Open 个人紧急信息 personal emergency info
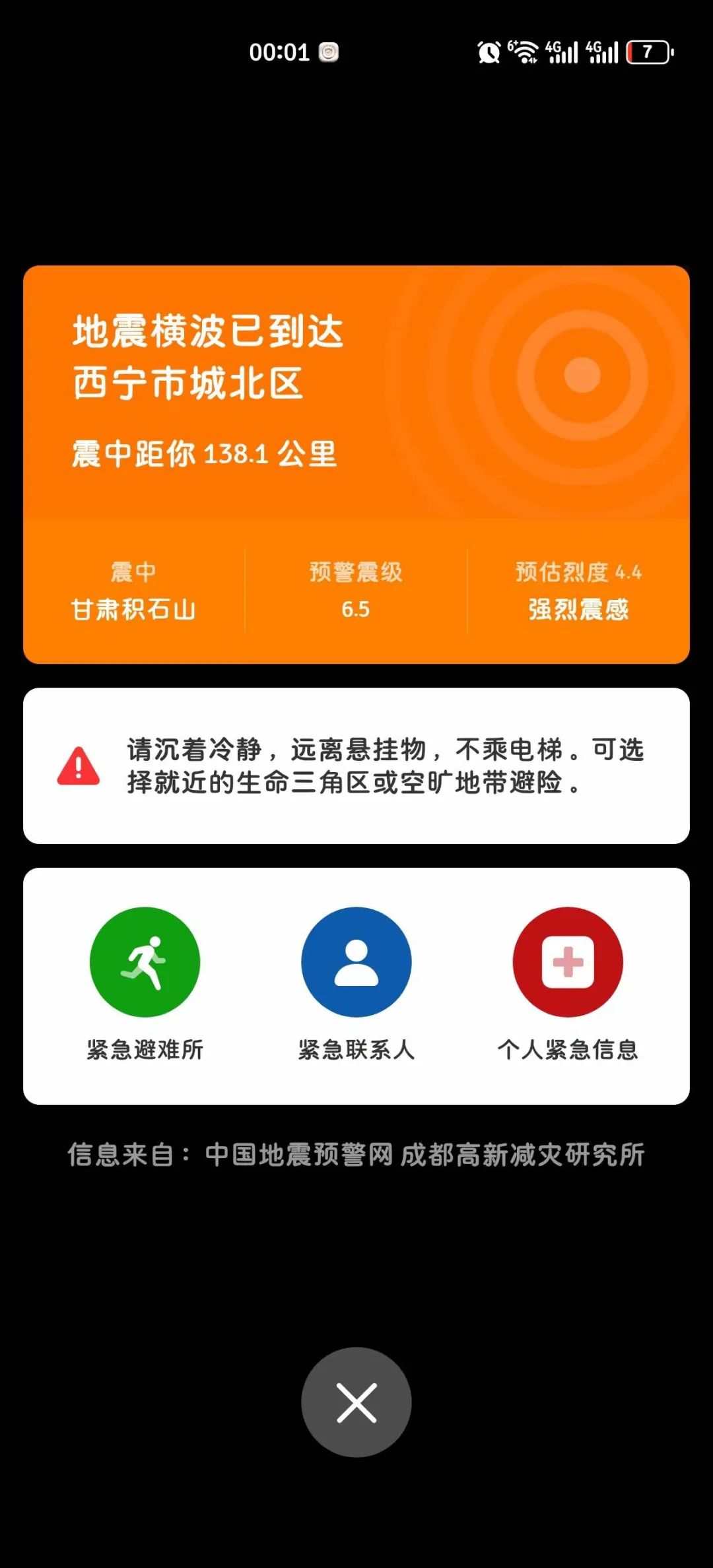This screenshot has height=1568, width=713. pos(568,962)
